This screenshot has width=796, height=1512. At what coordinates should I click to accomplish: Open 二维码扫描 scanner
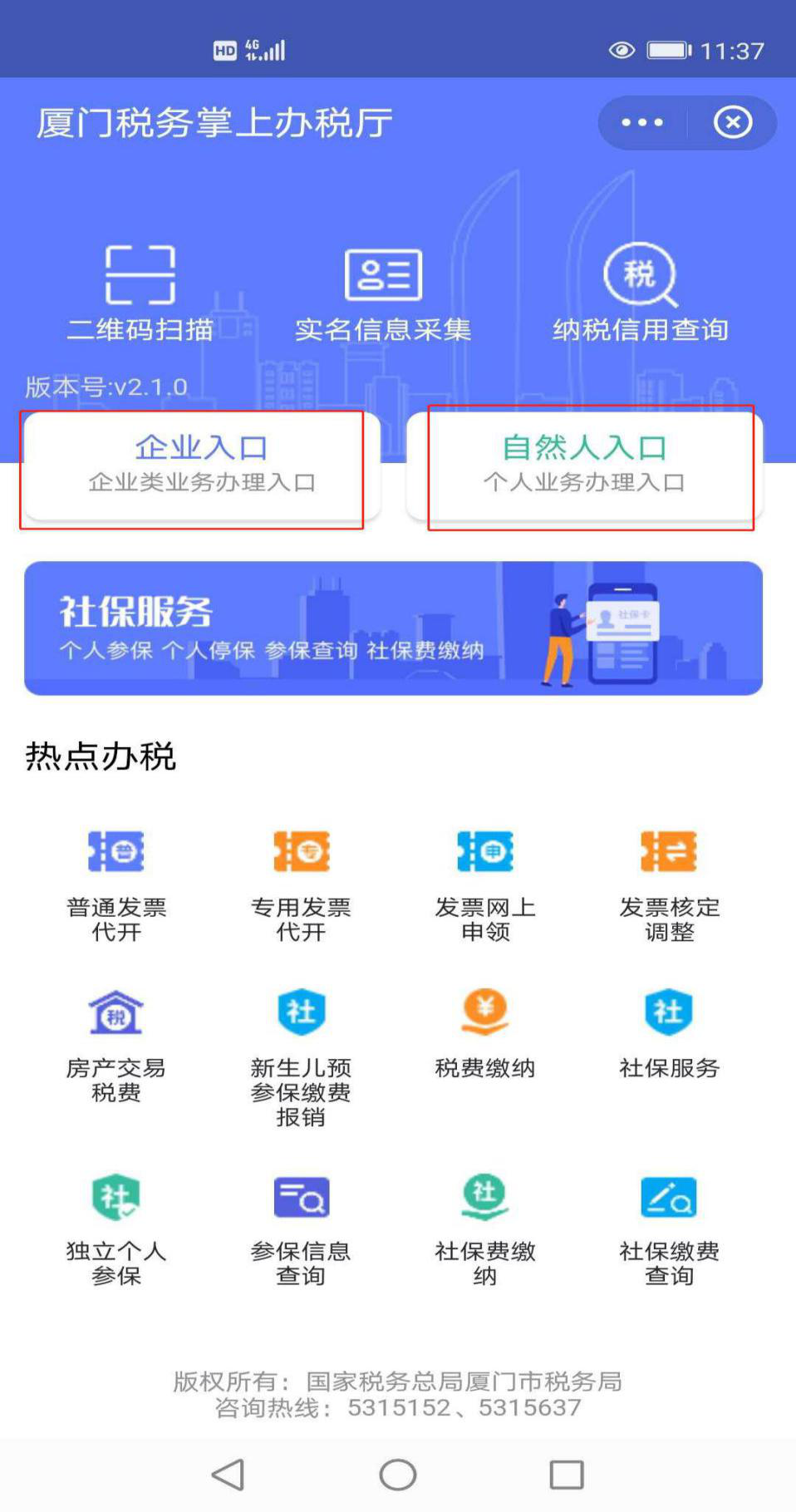click(x=140, y=293)
